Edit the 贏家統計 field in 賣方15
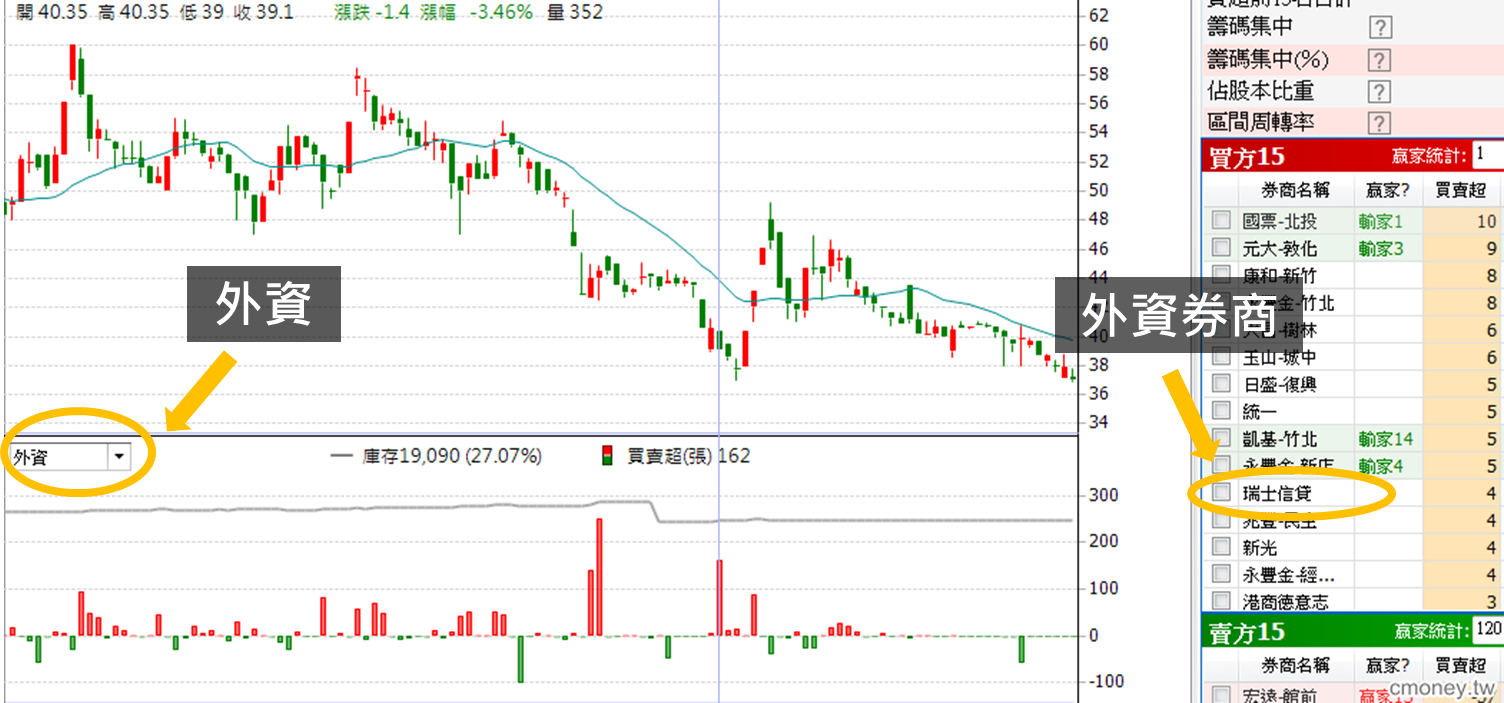 point(1487,631)
